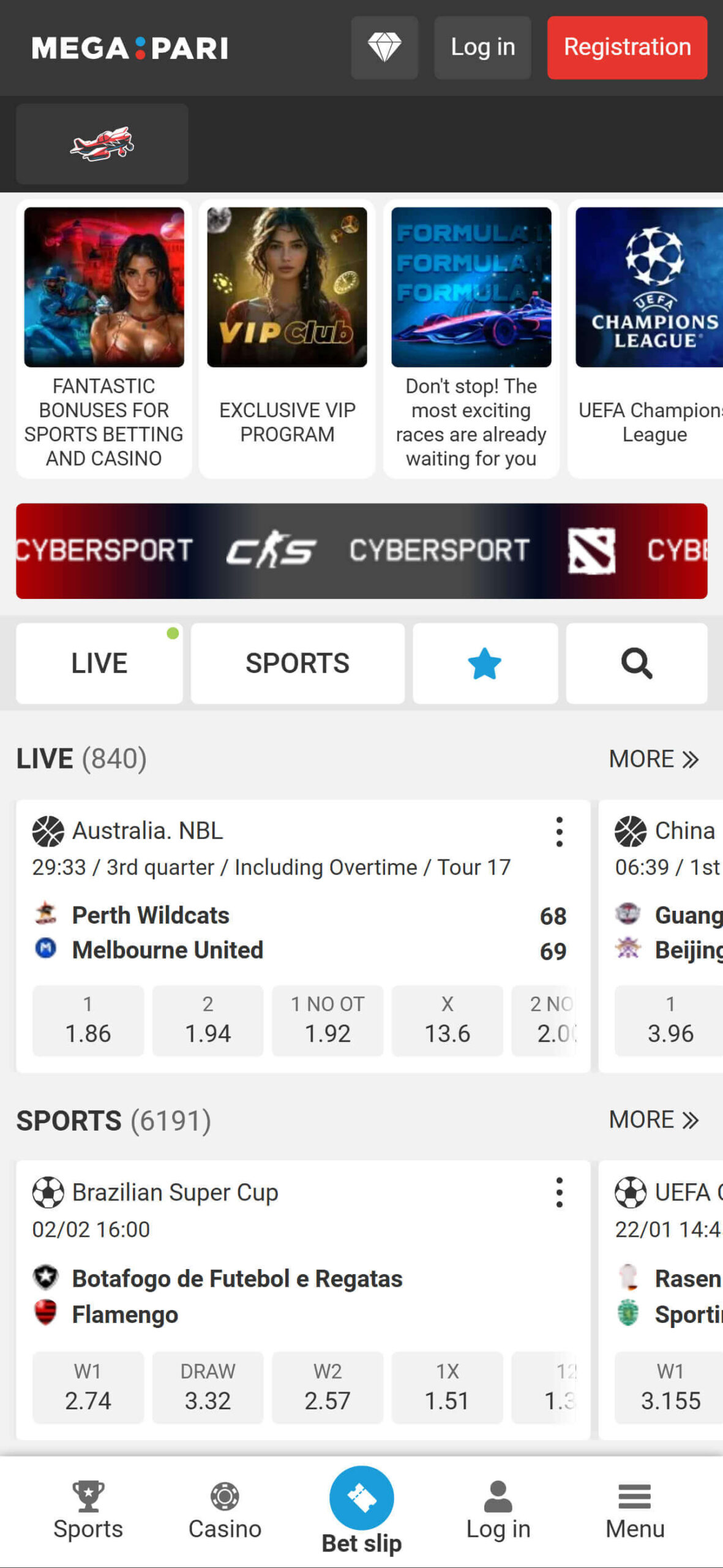Open the Cybersport banner

coord(361,551)
